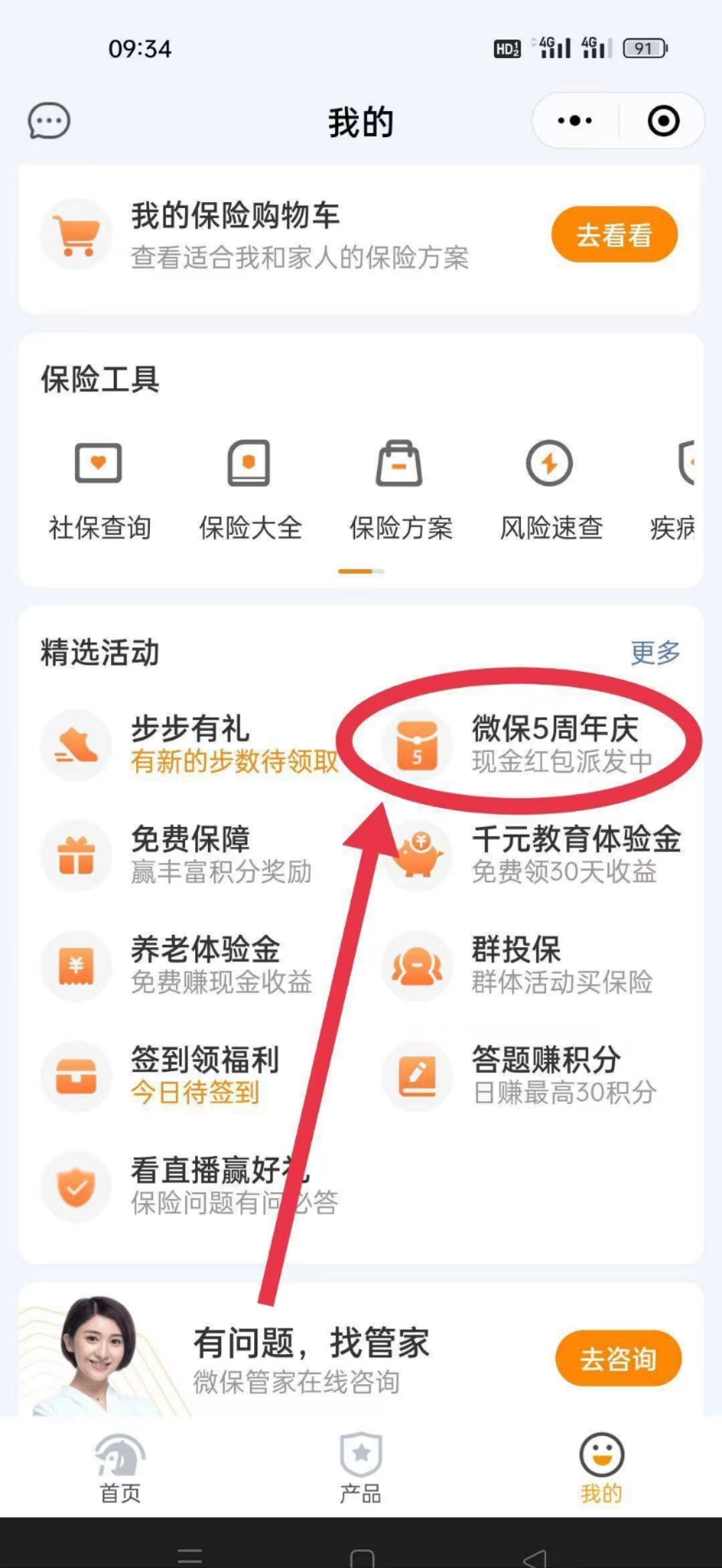Tap 去咨询 to consult the manager

(618, 1358)
